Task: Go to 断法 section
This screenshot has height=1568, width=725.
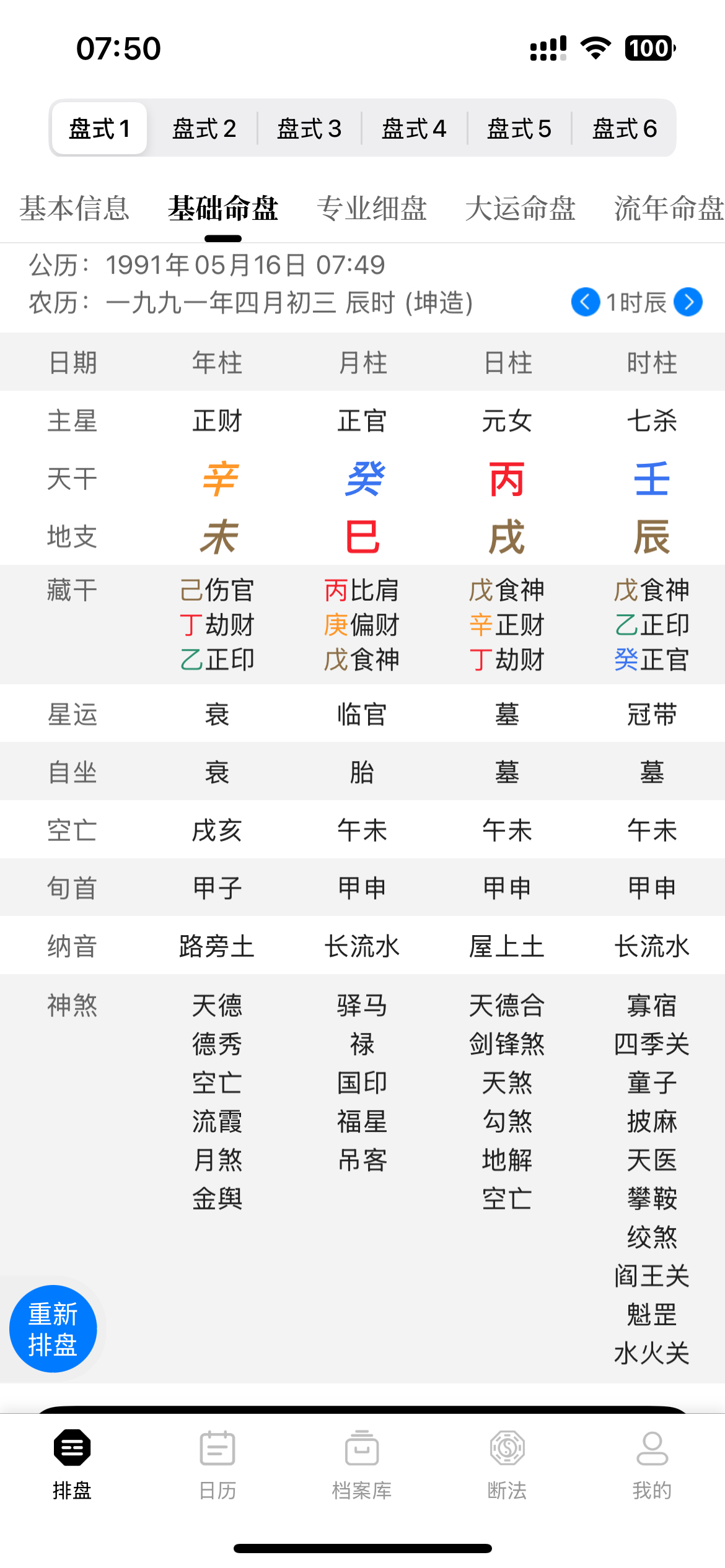Action: tap(507, 1465)
